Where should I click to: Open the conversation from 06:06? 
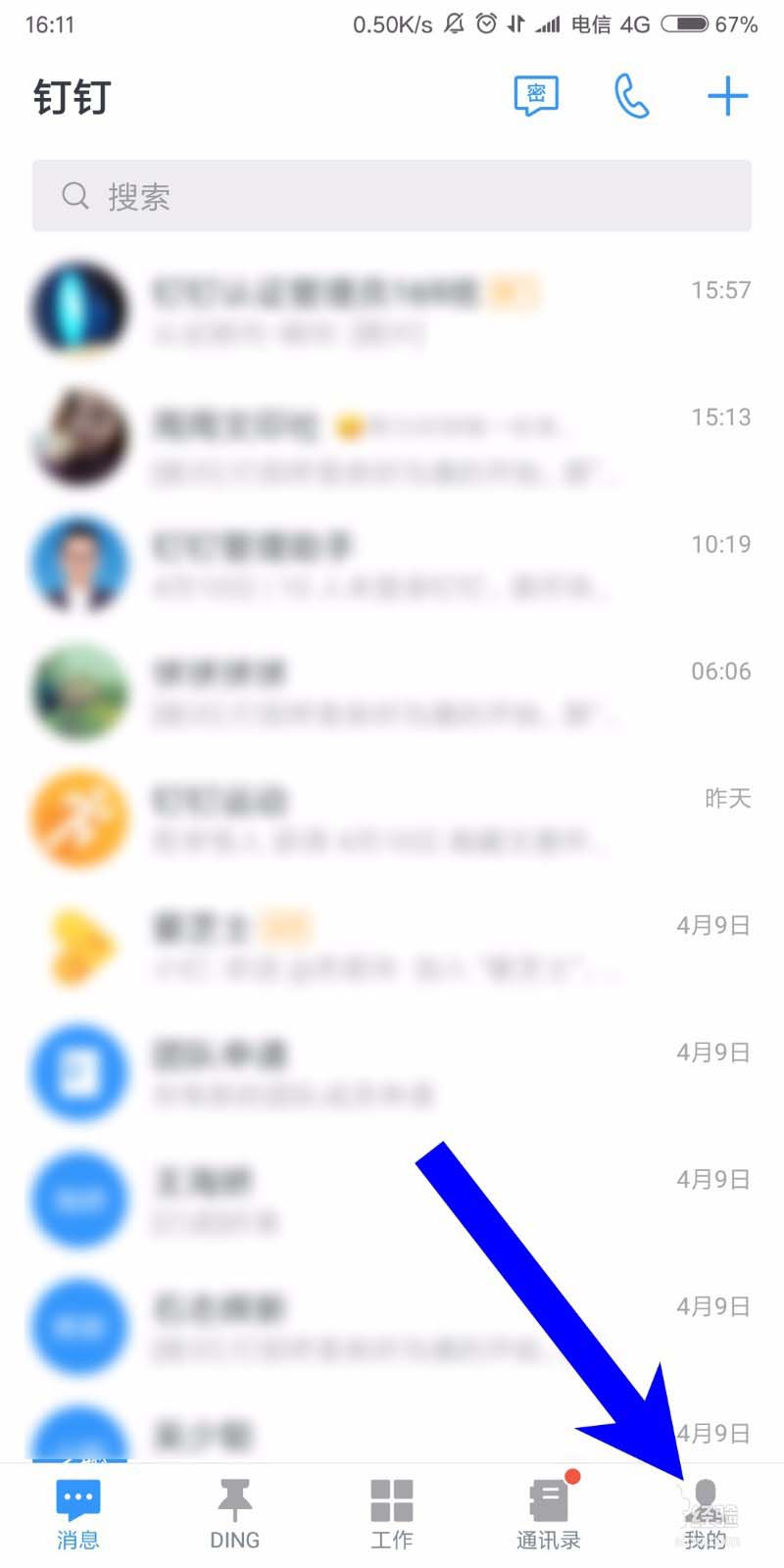(392, 692)
